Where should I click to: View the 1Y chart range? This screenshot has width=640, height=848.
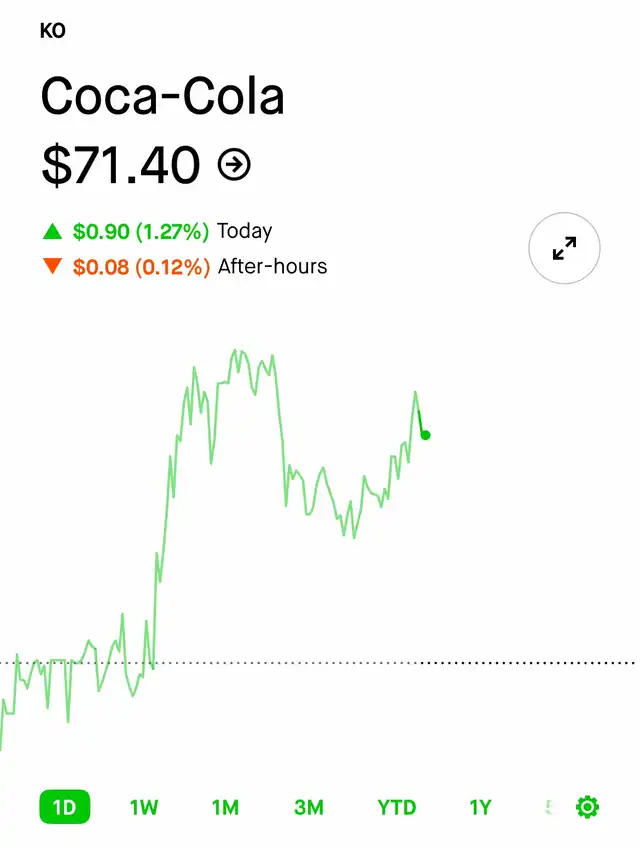(x=481, y=807)
